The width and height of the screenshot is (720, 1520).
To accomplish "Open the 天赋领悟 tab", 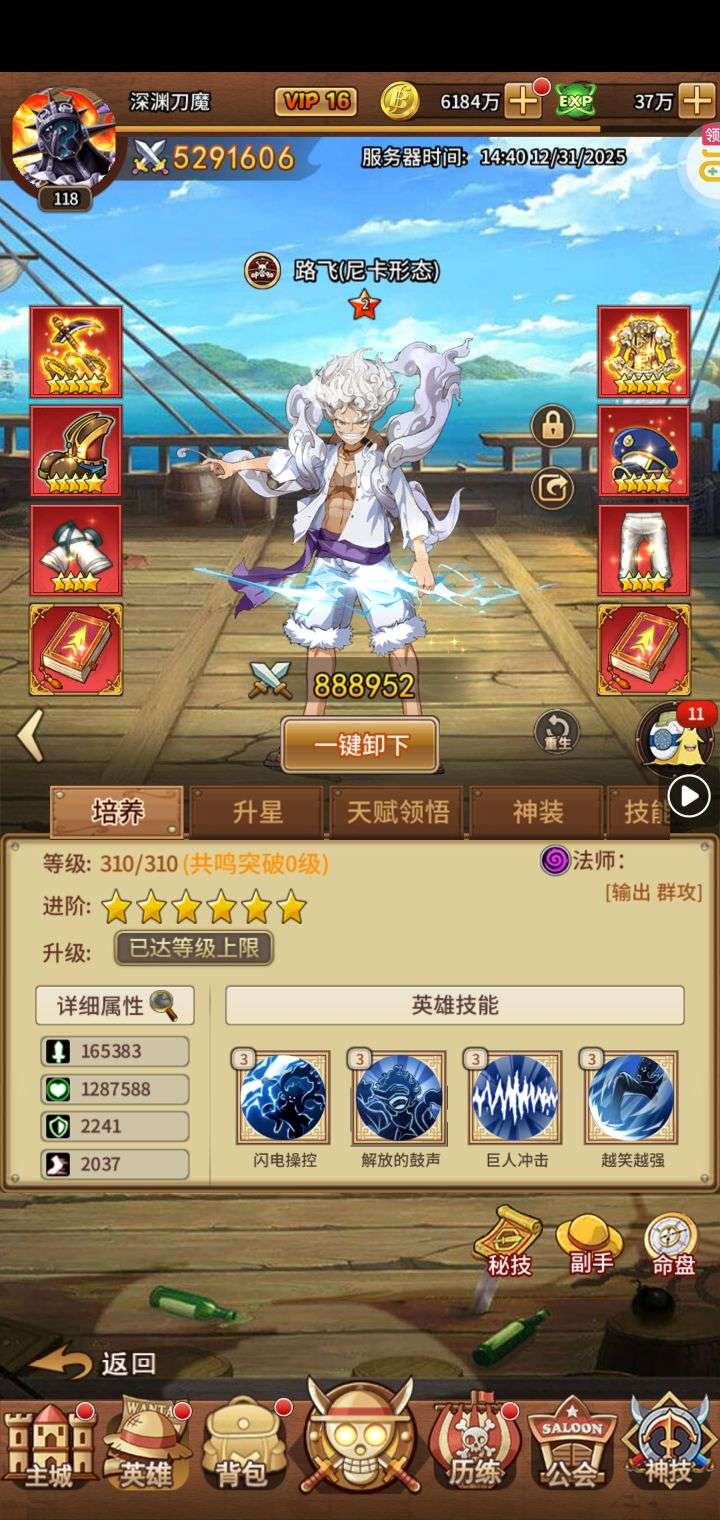I will pos(397,812).
